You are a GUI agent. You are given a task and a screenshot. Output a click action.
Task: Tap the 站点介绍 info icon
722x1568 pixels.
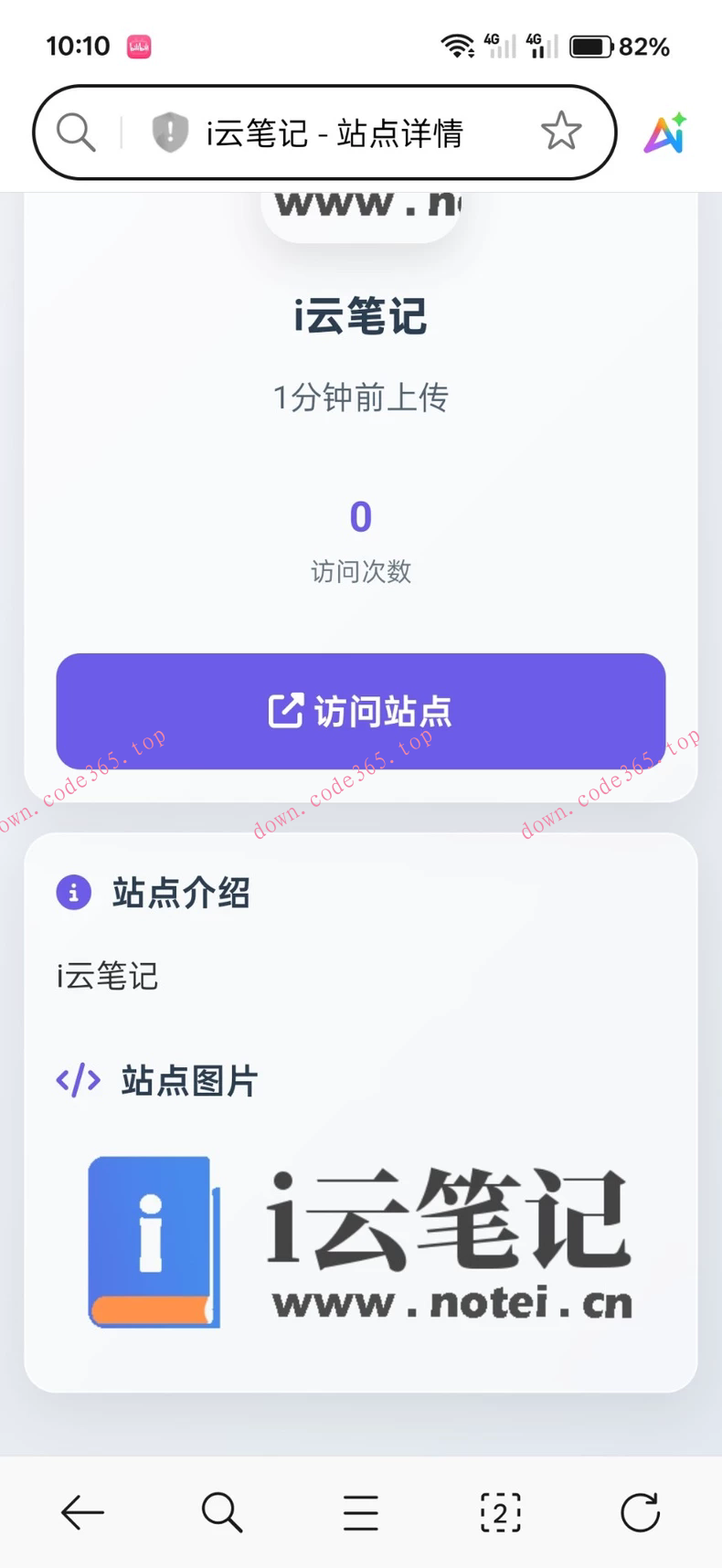[73, 893]
